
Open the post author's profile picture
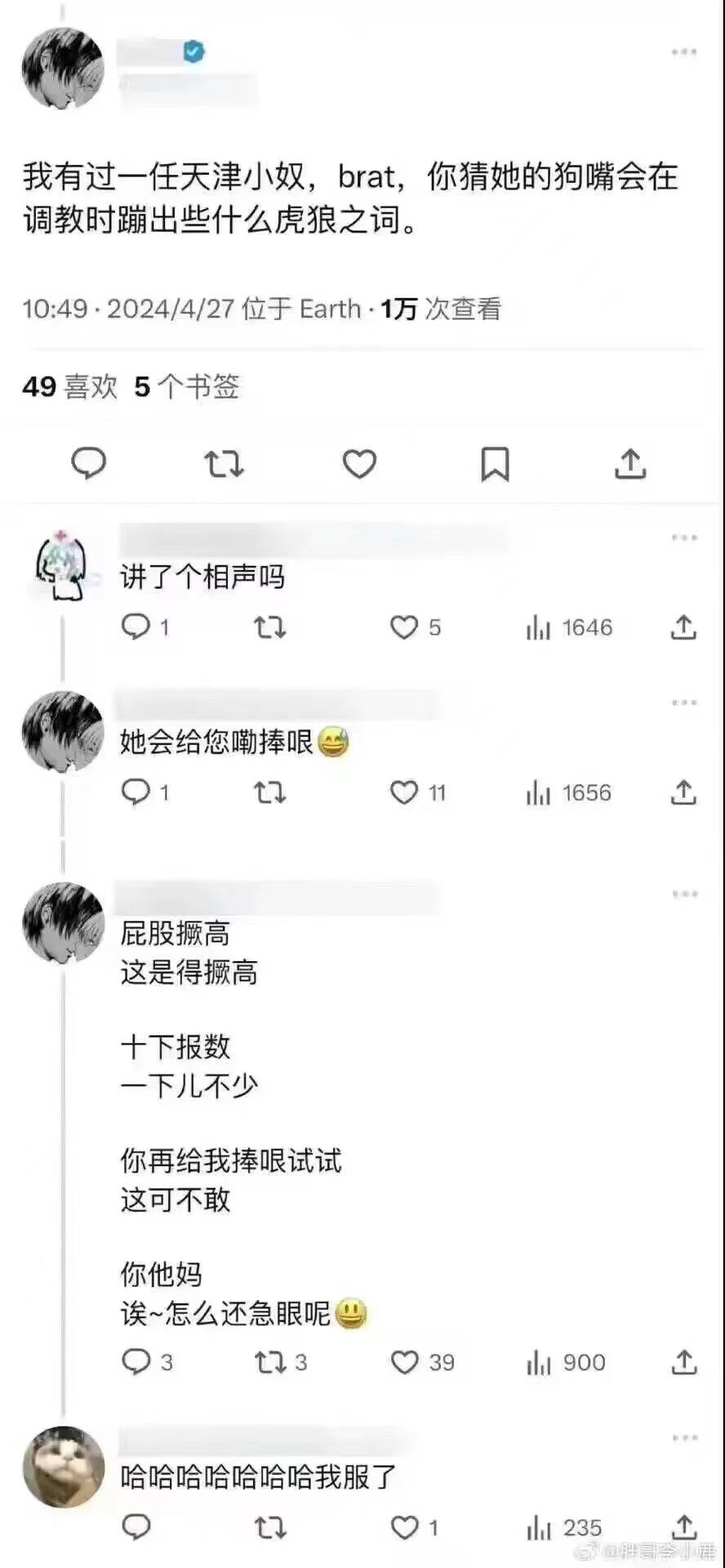(63, 69)
